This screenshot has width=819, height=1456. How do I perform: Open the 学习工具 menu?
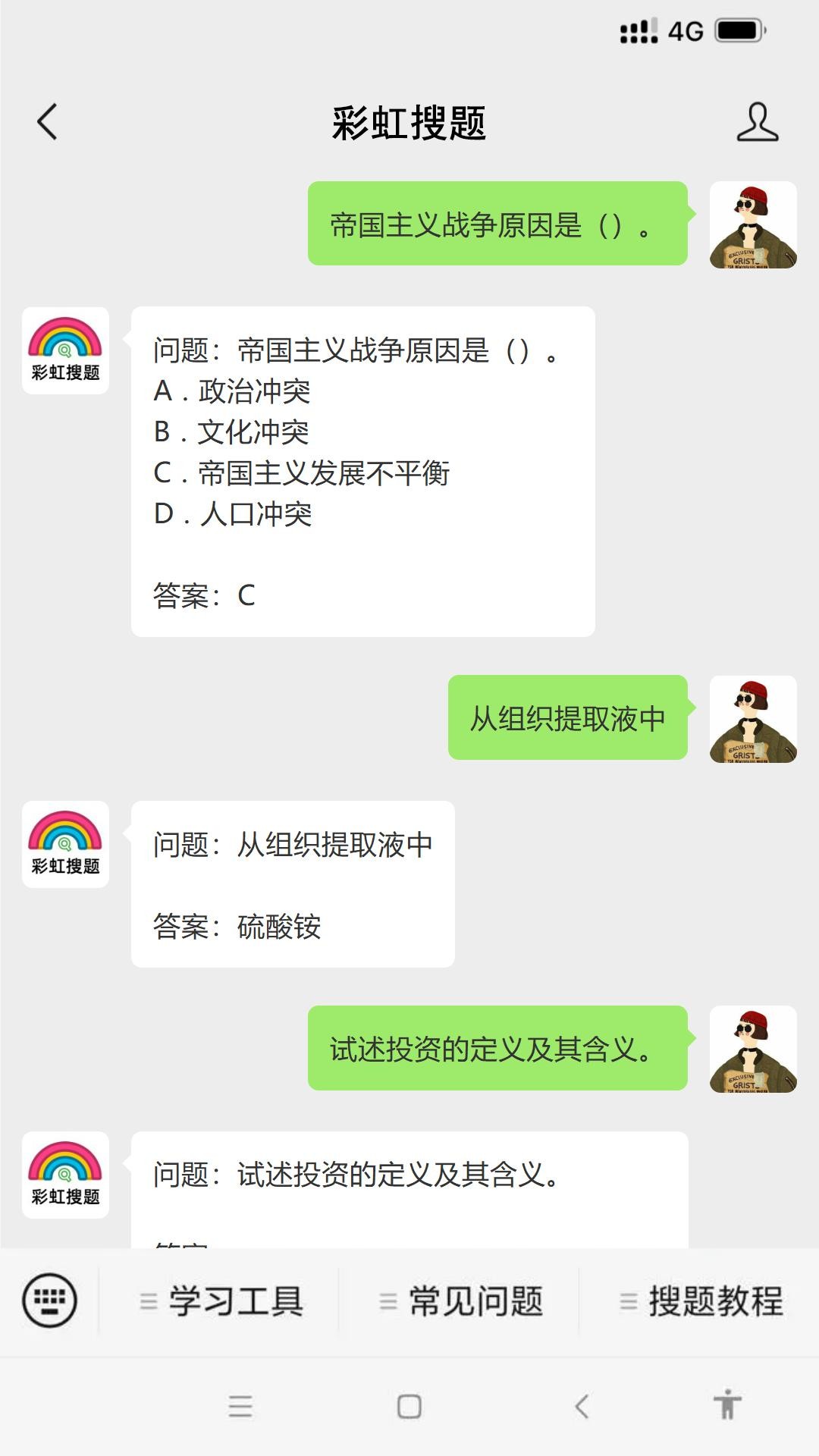coord(221,1301)
